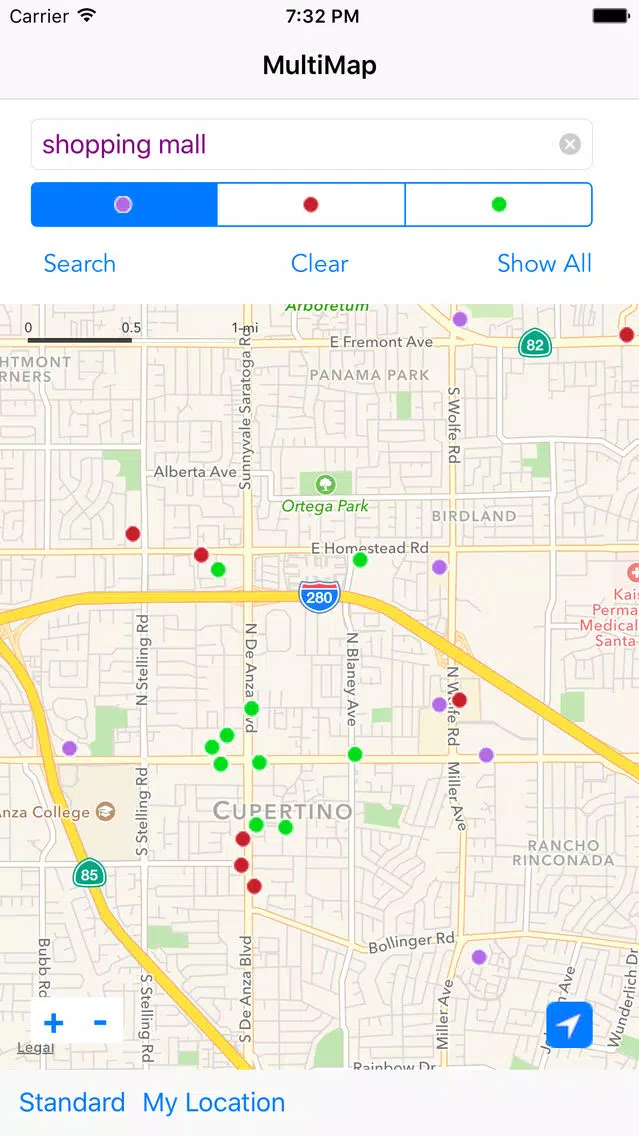Viewport: 639px width, 1136px height.
Task: Tap the Standard map type button
Action: tap(72, 1102)
